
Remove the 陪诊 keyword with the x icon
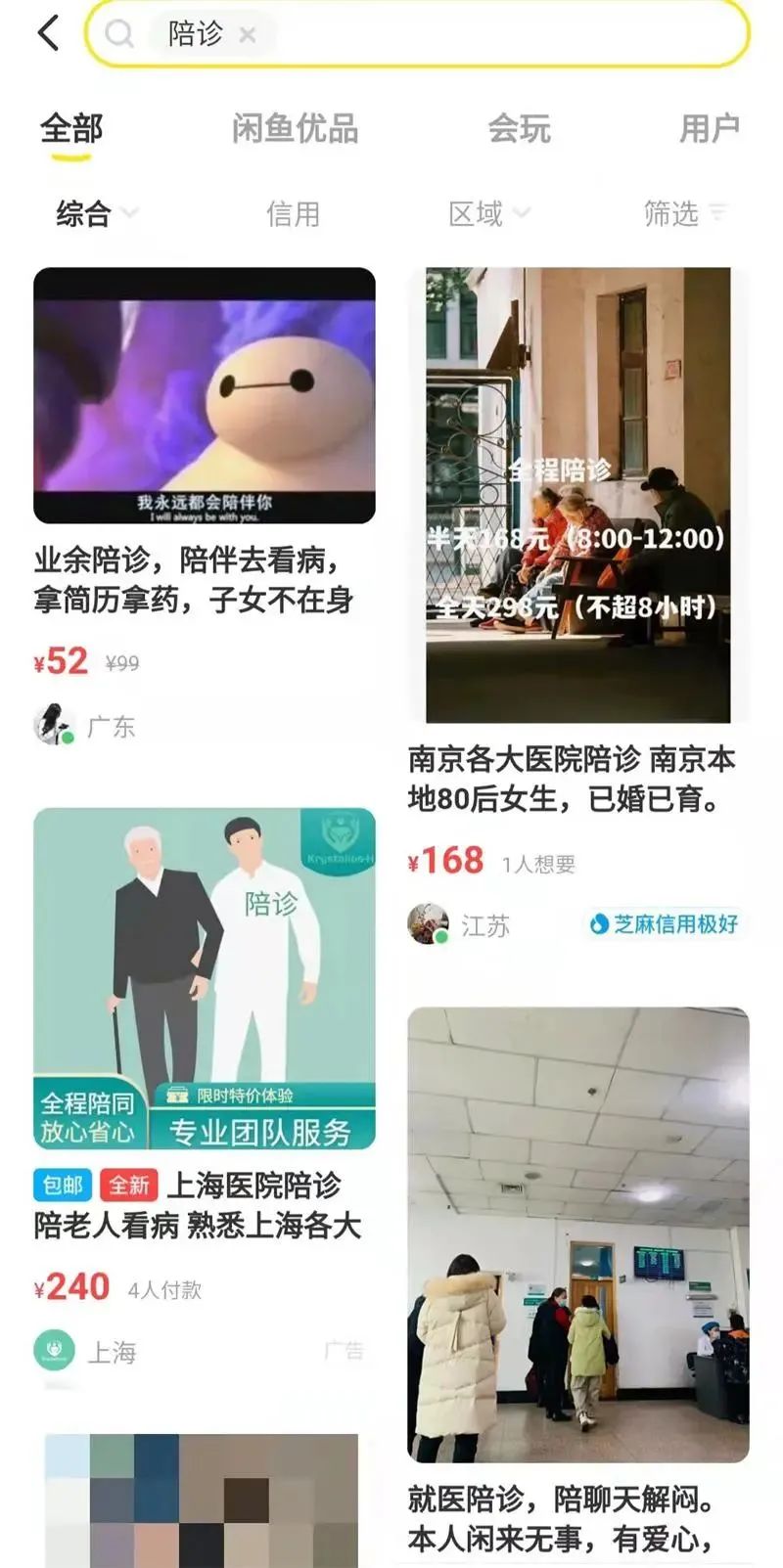pos(250,34)
